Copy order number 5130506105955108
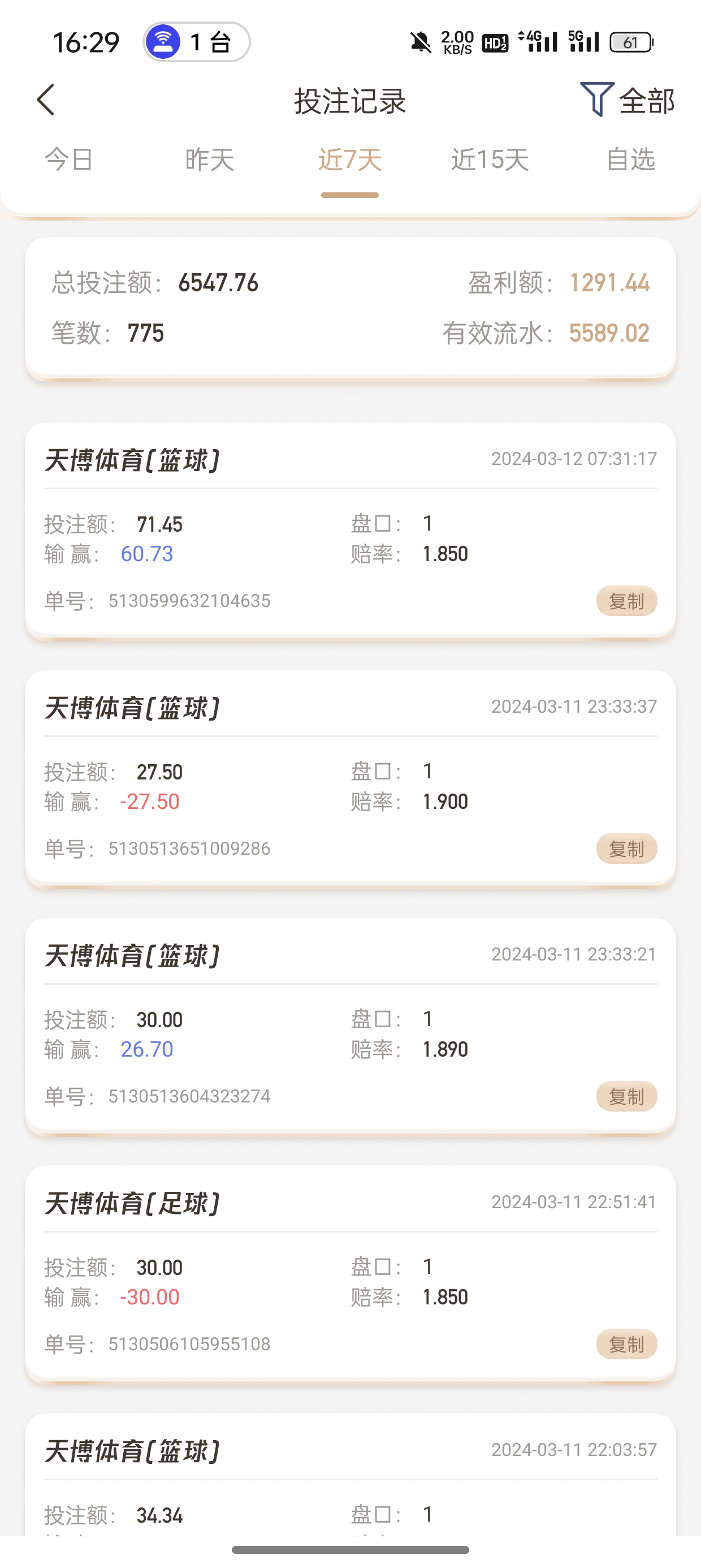 [626, 1345]
